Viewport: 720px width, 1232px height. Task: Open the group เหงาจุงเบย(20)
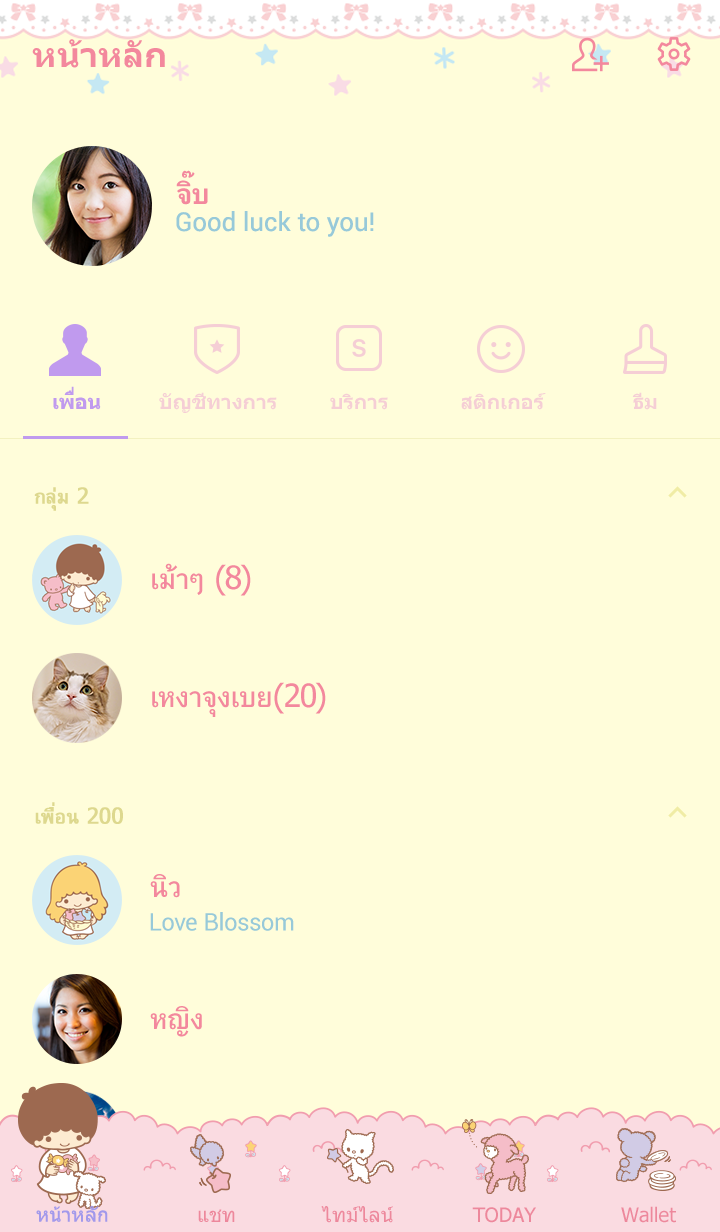(x=238, y=697)
